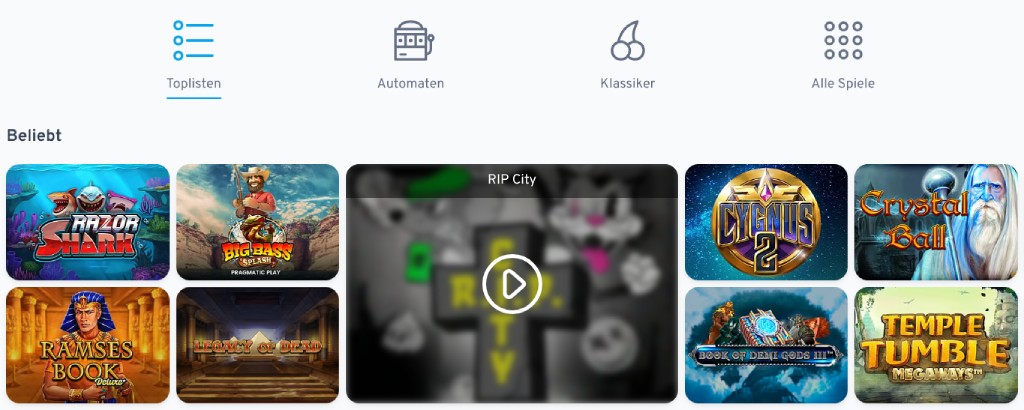This screenshot has width=1024, height=410.
Task: Open the Automaten category
Action: [x=411, y=56]
